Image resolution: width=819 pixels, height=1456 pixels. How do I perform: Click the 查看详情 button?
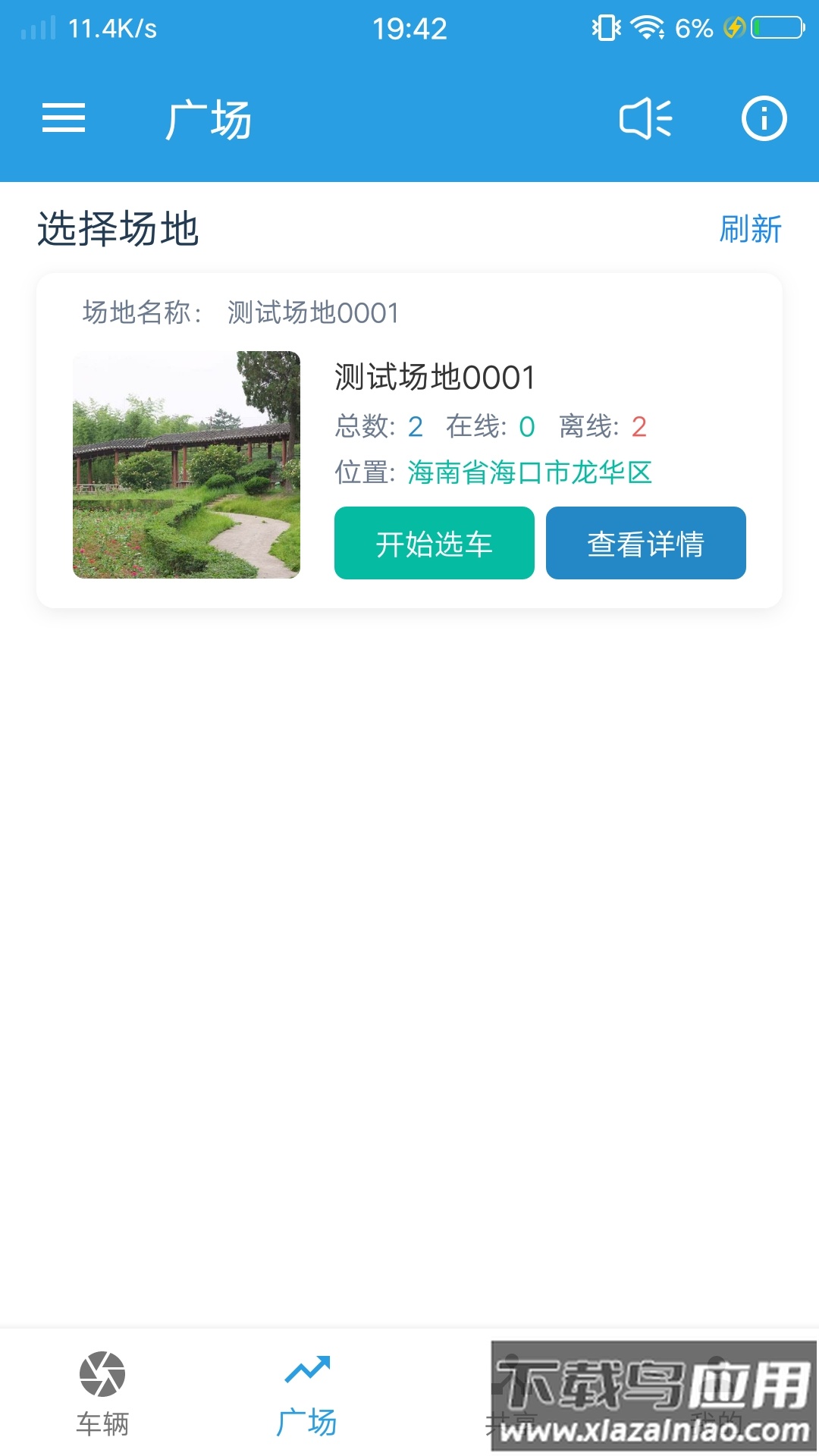point(645,543)
